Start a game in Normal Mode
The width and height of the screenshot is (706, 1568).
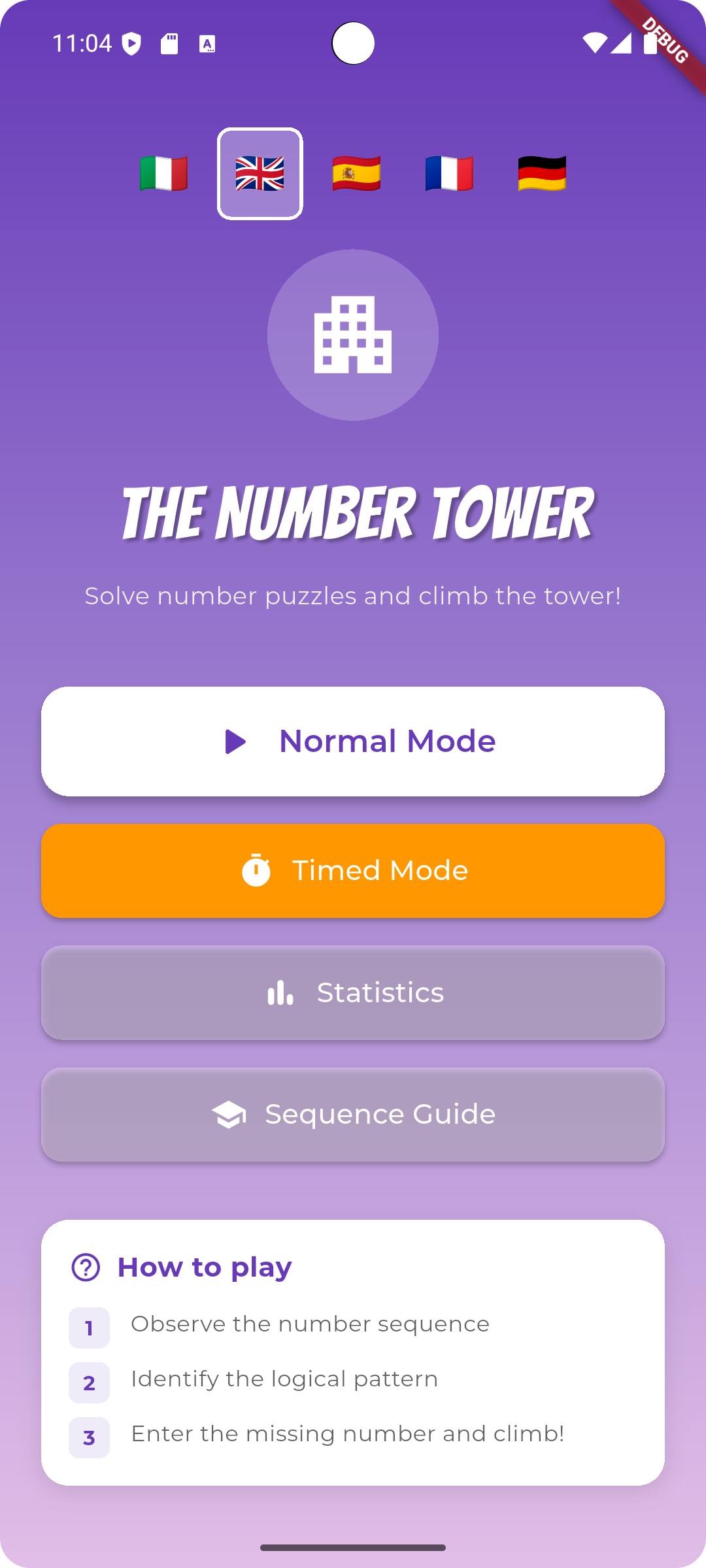click(x=353, y=740)
